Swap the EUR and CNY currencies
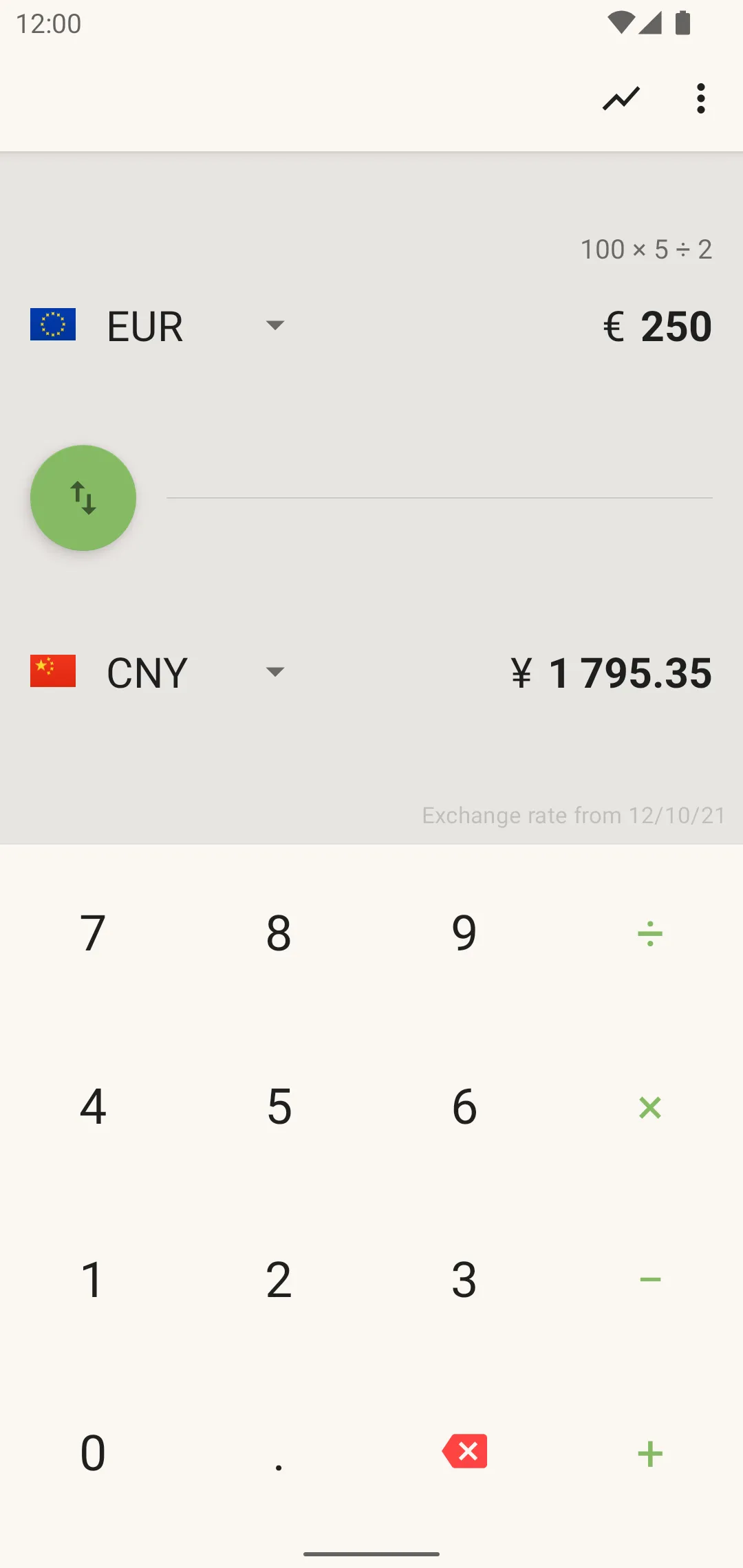The image size is (743, 1568). [x=83, y=498]
